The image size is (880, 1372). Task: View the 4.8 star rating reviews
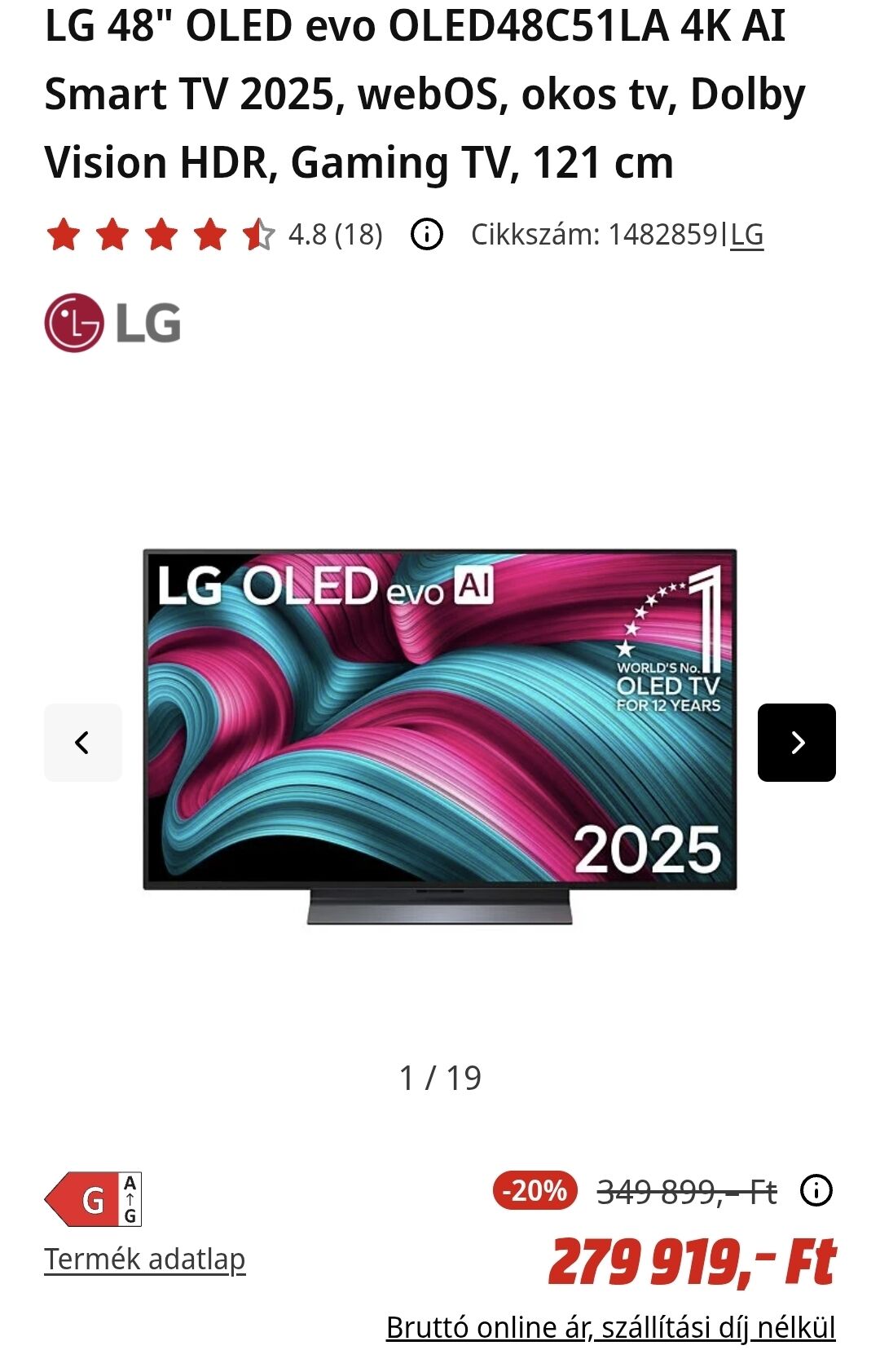coord(213,235)
